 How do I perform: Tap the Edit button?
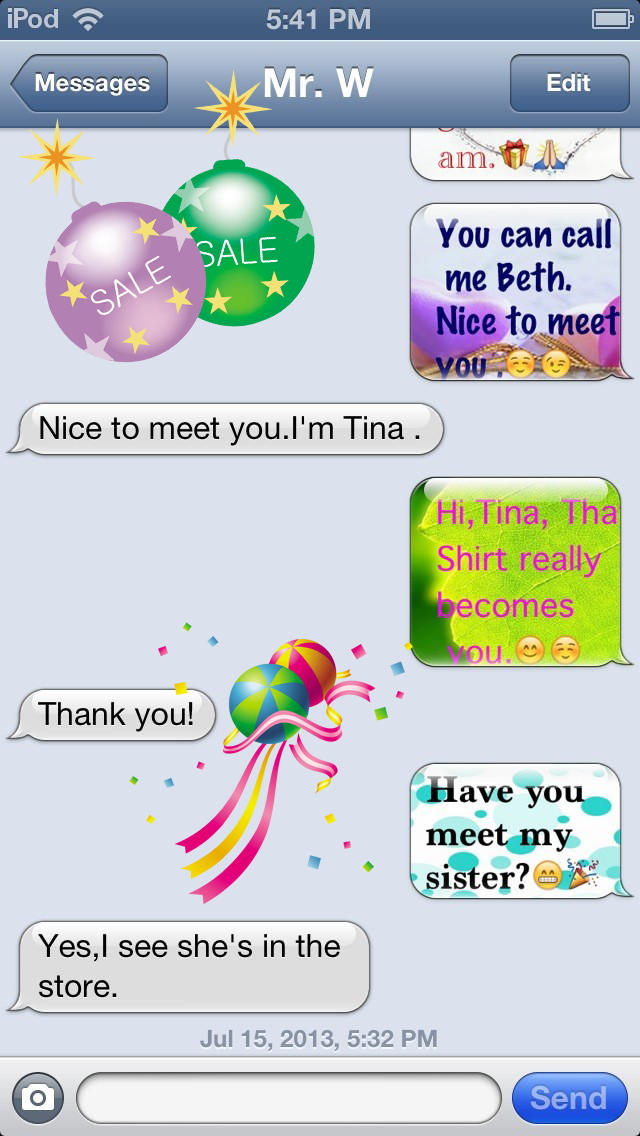point(568,84)
